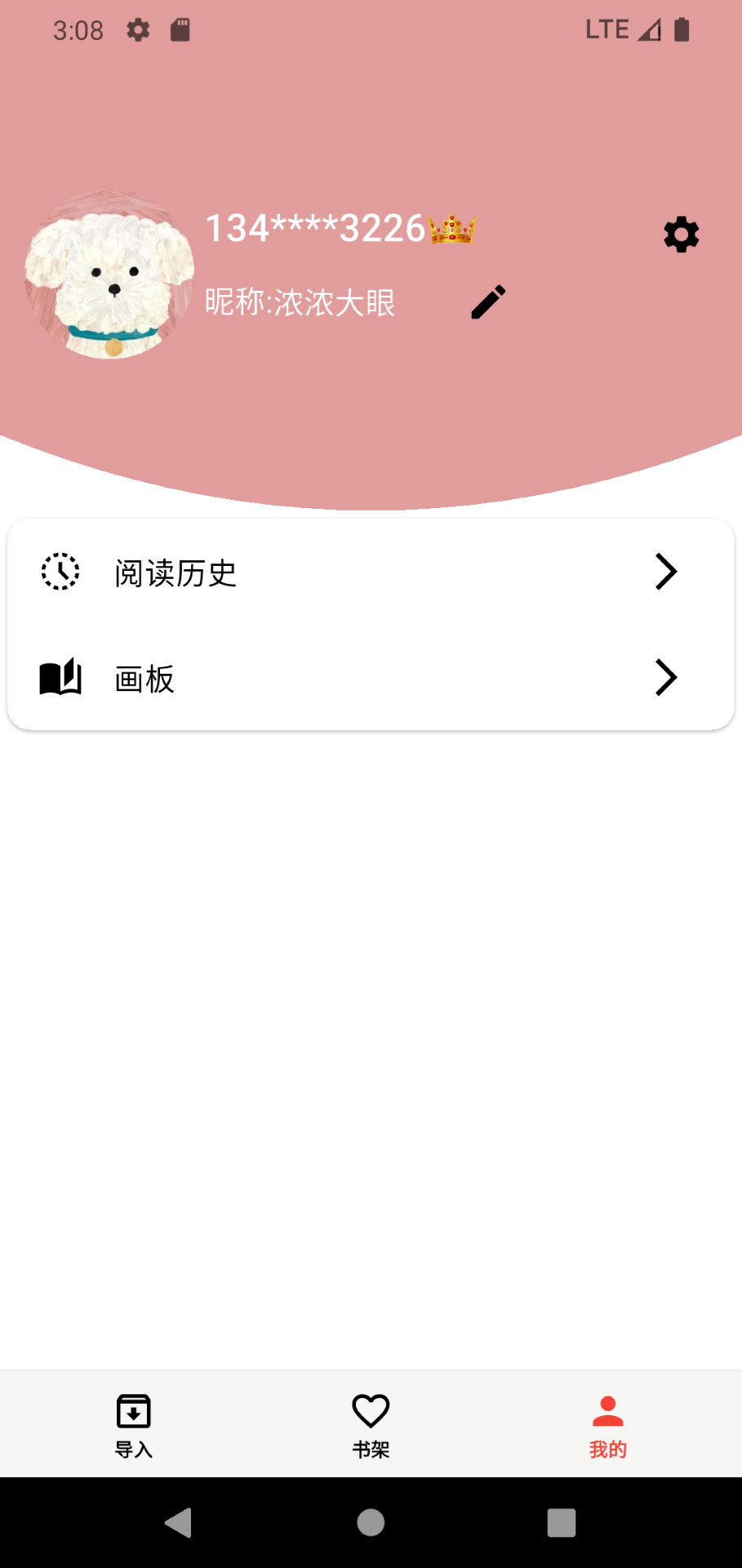Click the nickname text 昵称:浓浓大眼
The image size is (742, 1568).
click(301, 302)
